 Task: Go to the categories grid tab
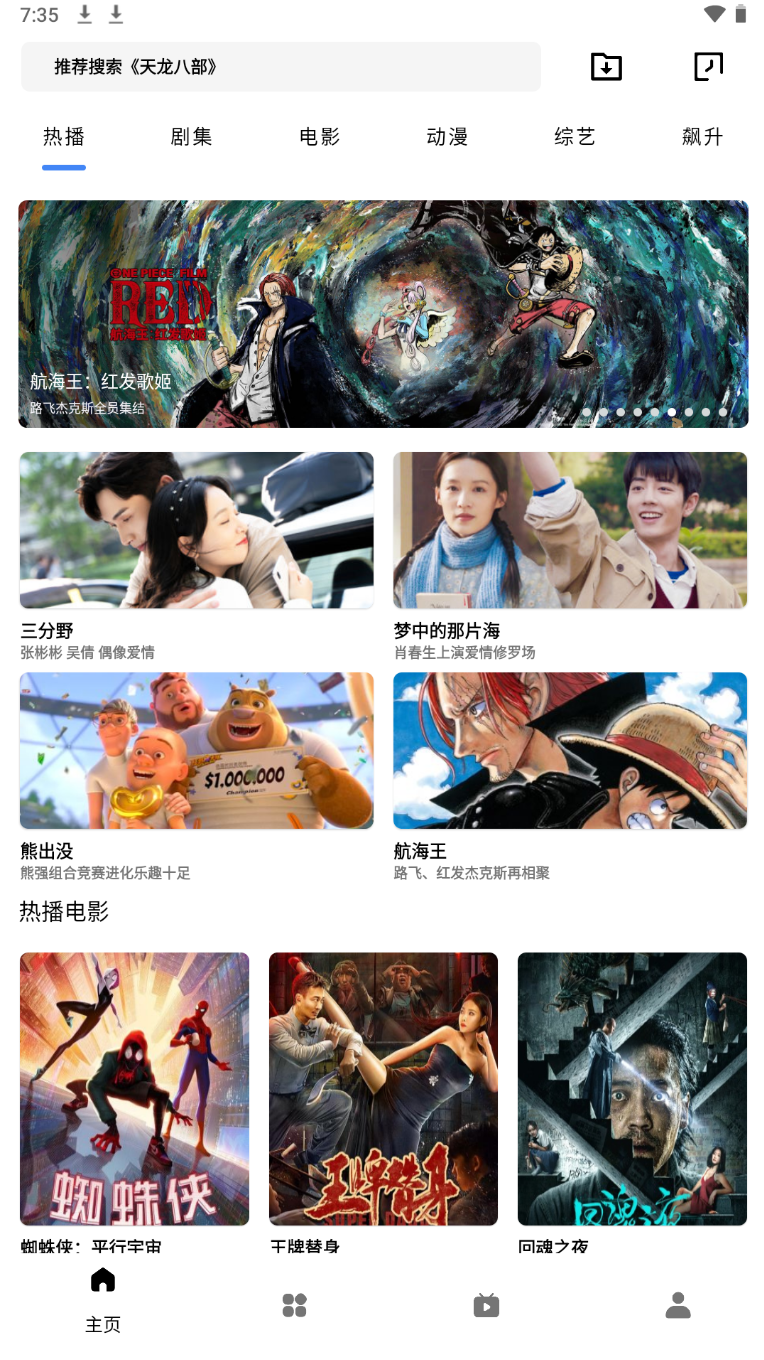294,1305
